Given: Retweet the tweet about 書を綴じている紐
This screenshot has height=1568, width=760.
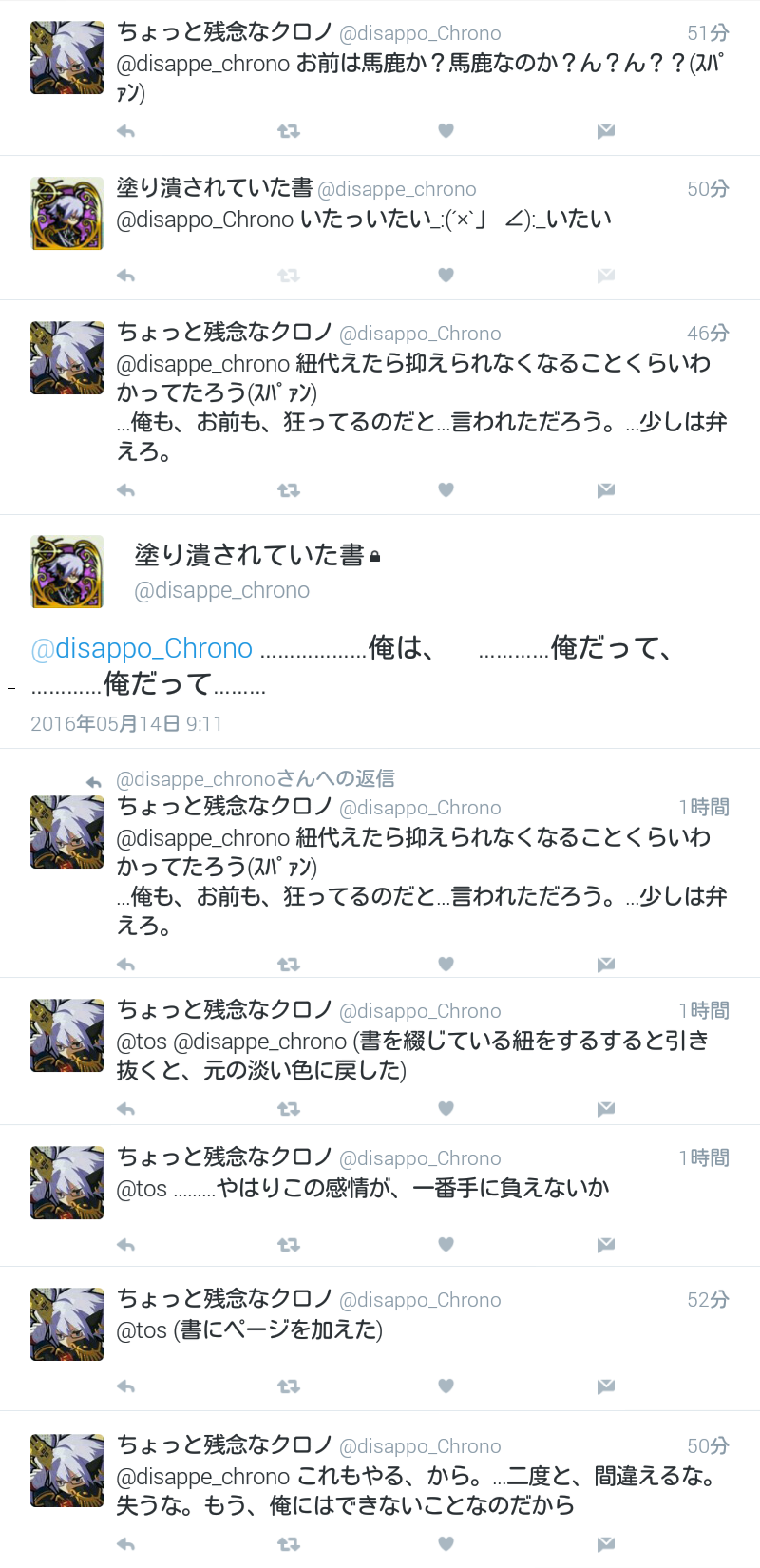Looking at the screenshot, I should (x=289, y=1109).
